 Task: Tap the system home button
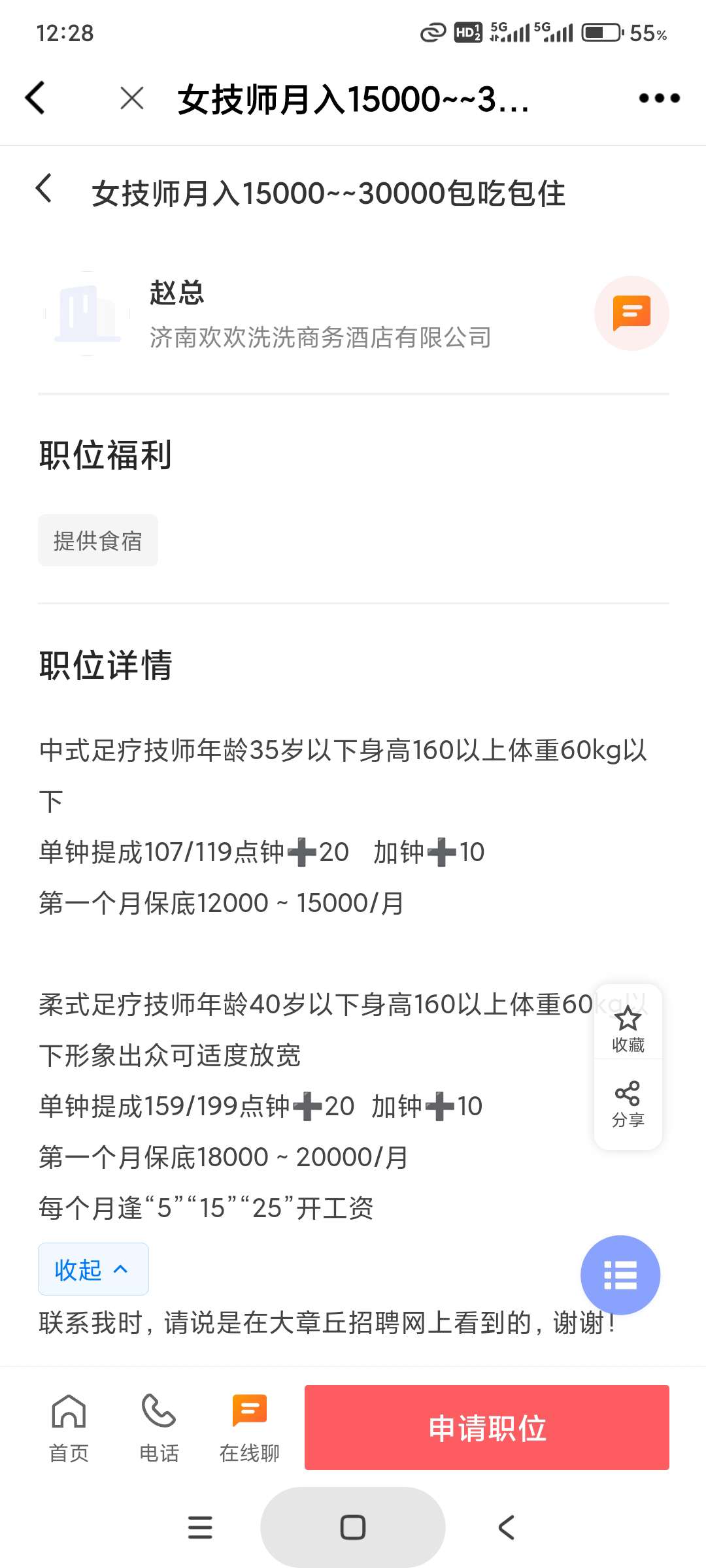(x=353, y=1527)
